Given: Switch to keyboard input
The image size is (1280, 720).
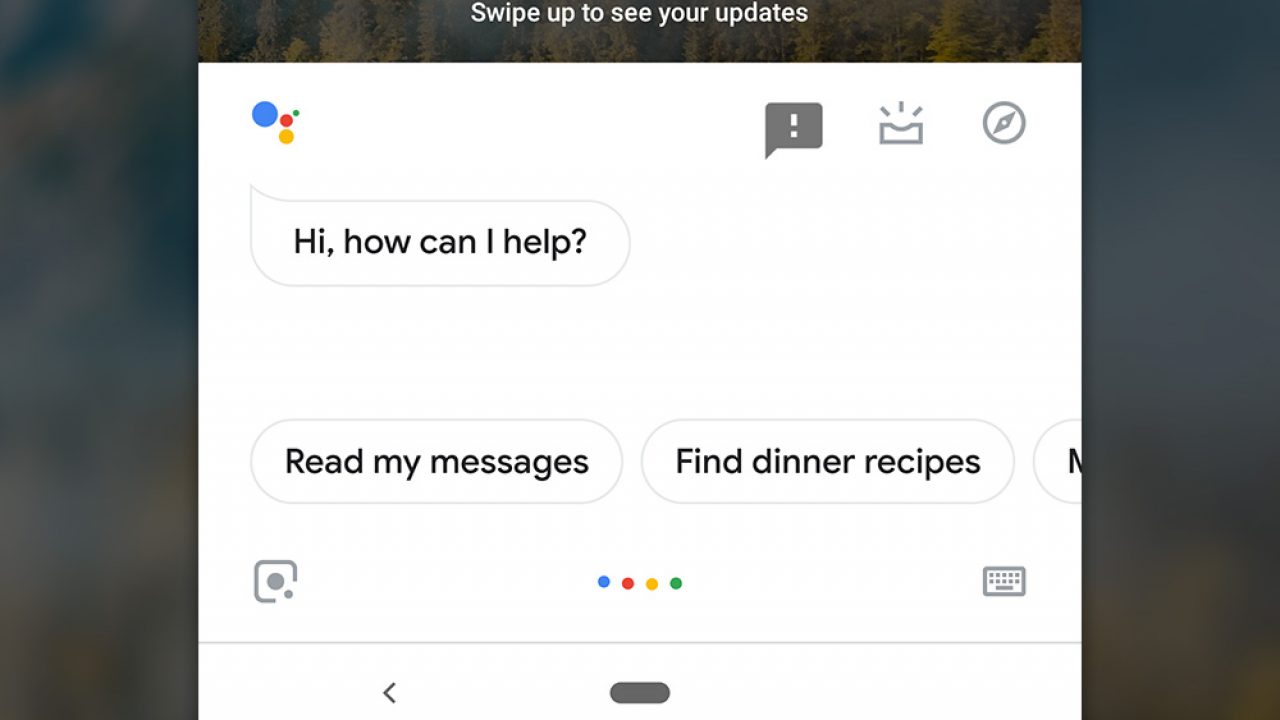Looking at the screenshot, I should click(1004, 581).
